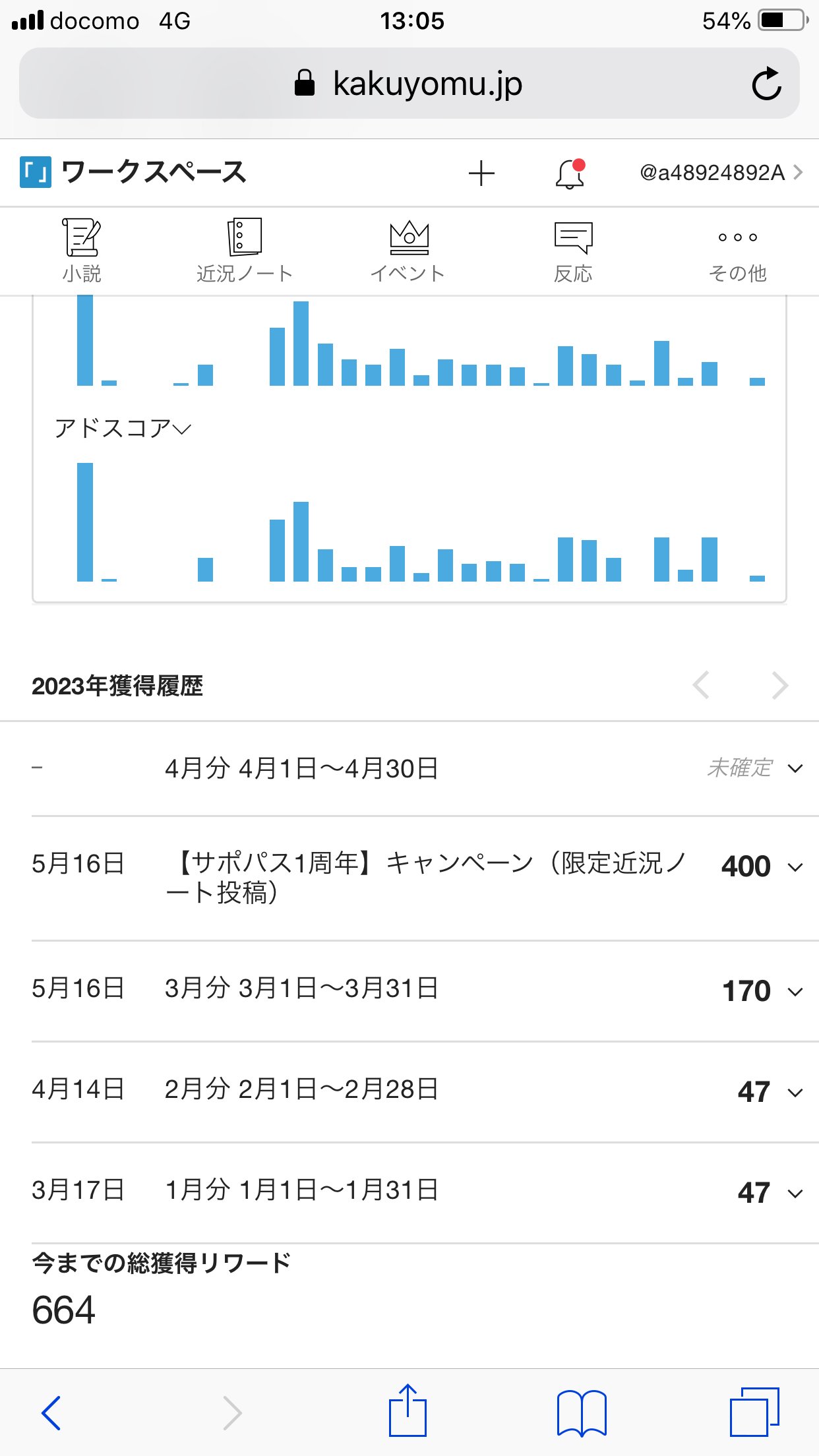
Task: Go to the next year's history
Action: (780, 685)
